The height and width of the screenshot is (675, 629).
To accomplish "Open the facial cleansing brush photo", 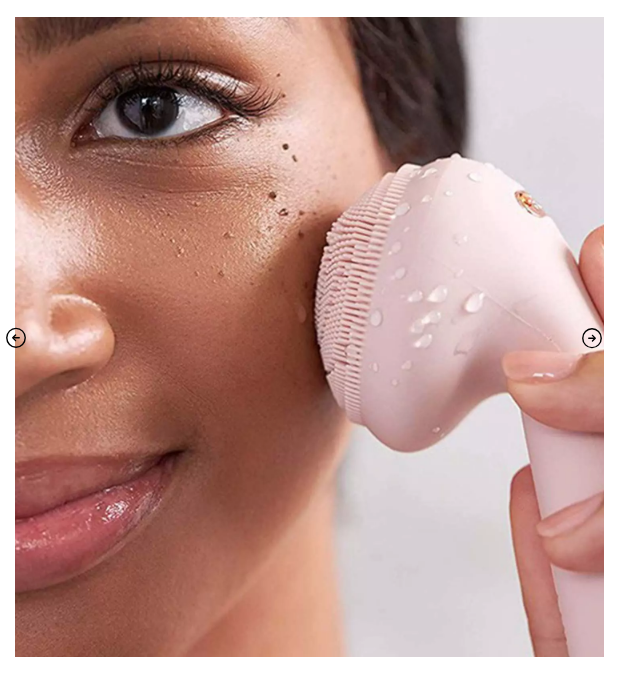I will tap(309, 336).
